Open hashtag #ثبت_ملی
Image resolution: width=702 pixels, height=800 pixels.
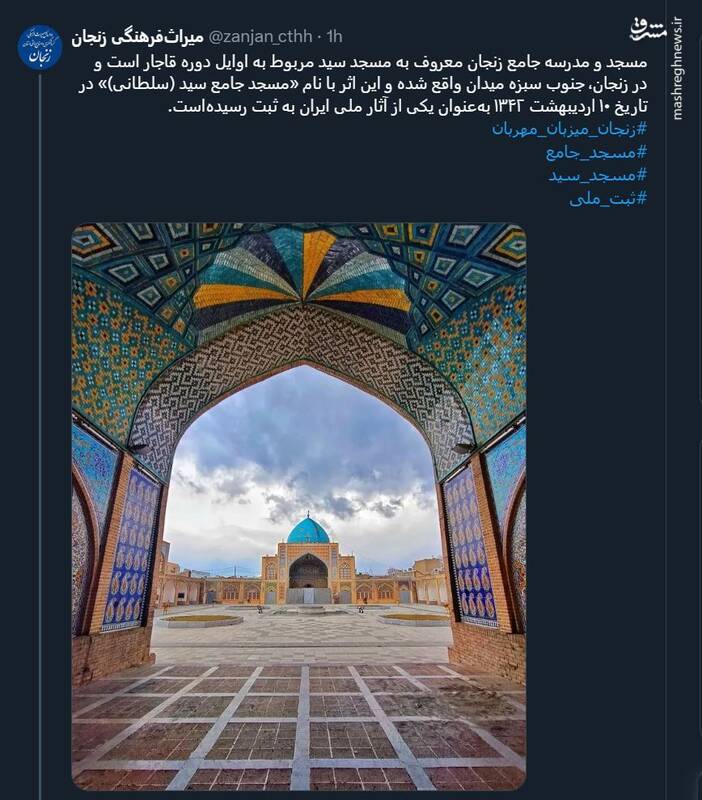(608, 199)
